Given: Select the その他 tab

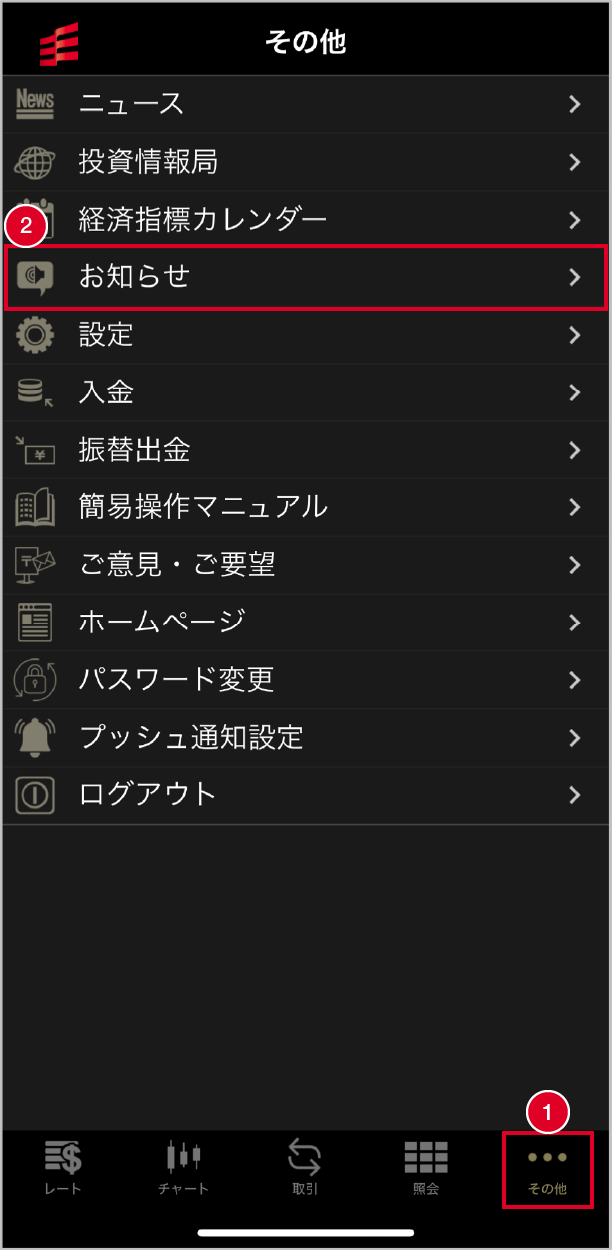Looking at the screenshot, I should point(547,1168).
